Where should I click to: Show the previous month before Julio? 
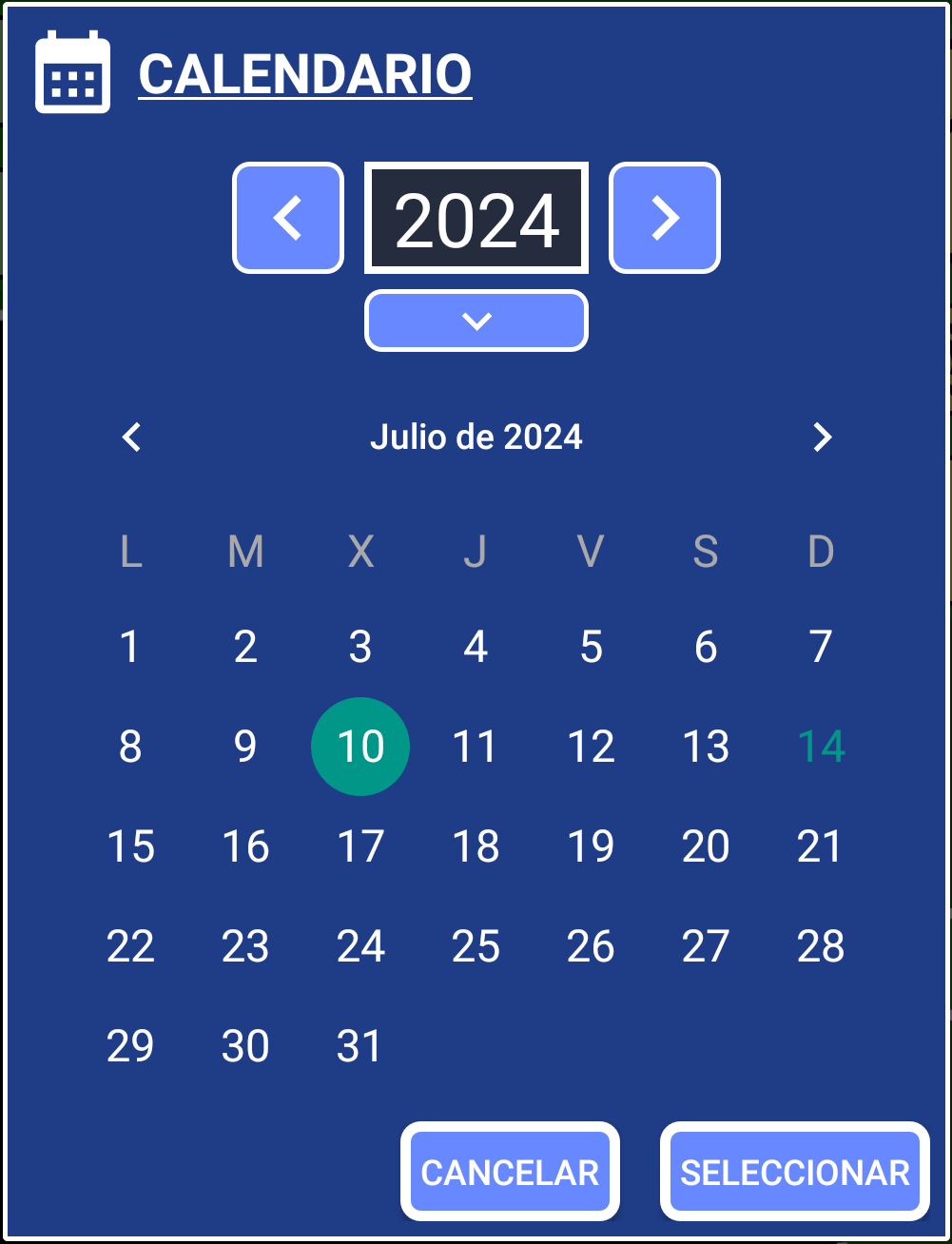[132, 437]
